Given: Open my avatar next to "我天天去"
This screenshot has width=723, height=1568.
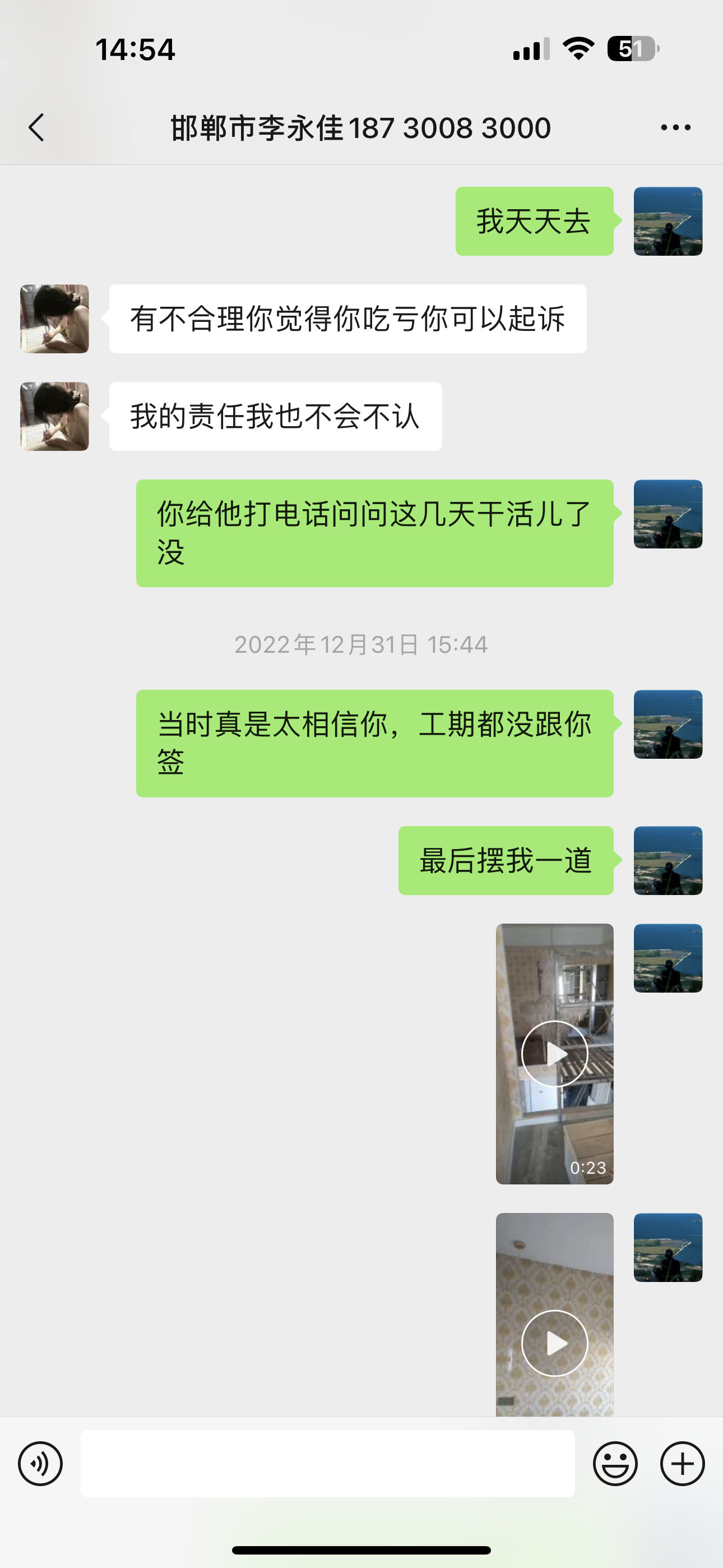Looking at the screenshot, I should click(668, 221).
